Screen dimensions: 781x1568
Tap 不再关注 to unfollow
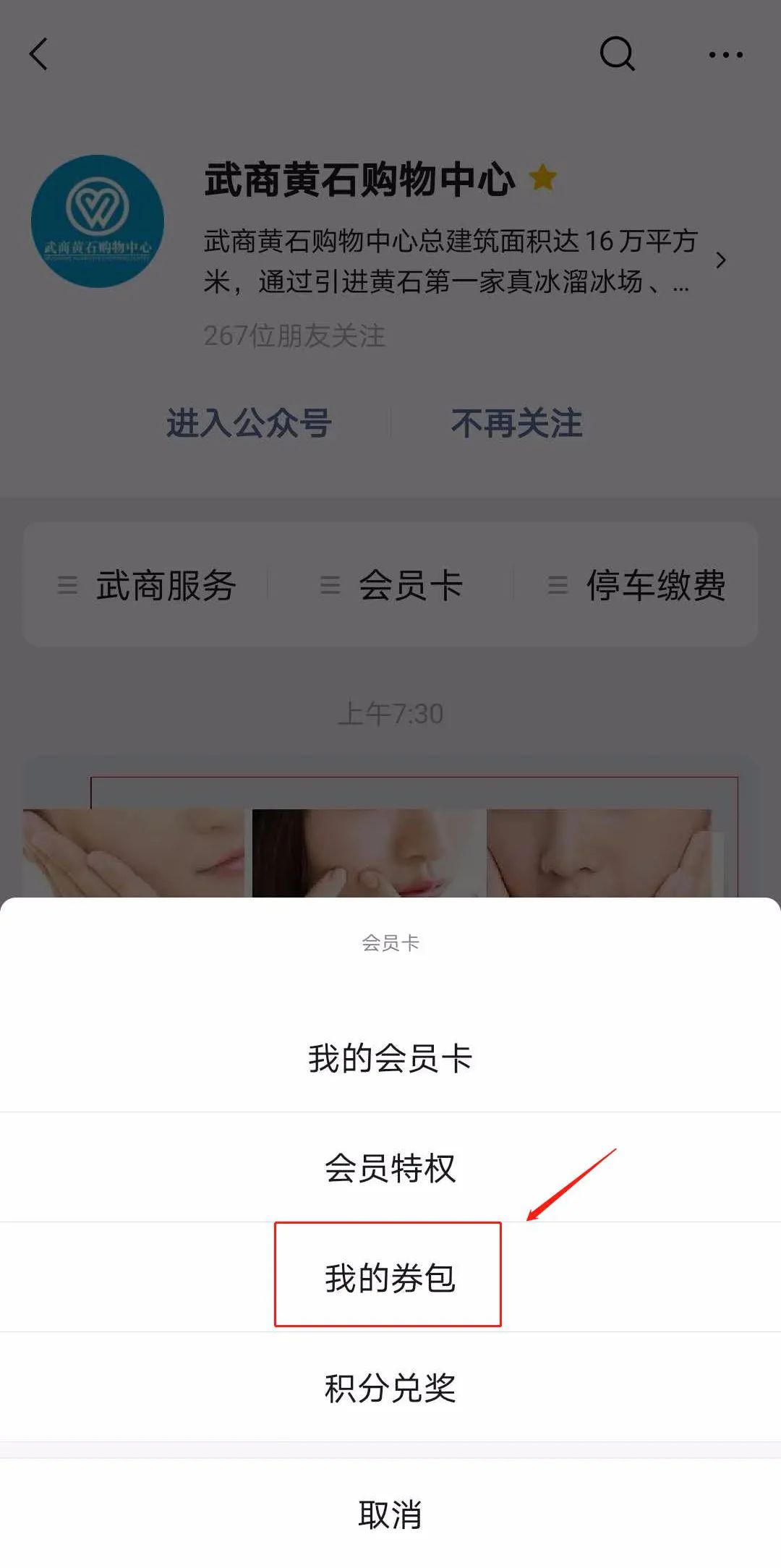516,426
